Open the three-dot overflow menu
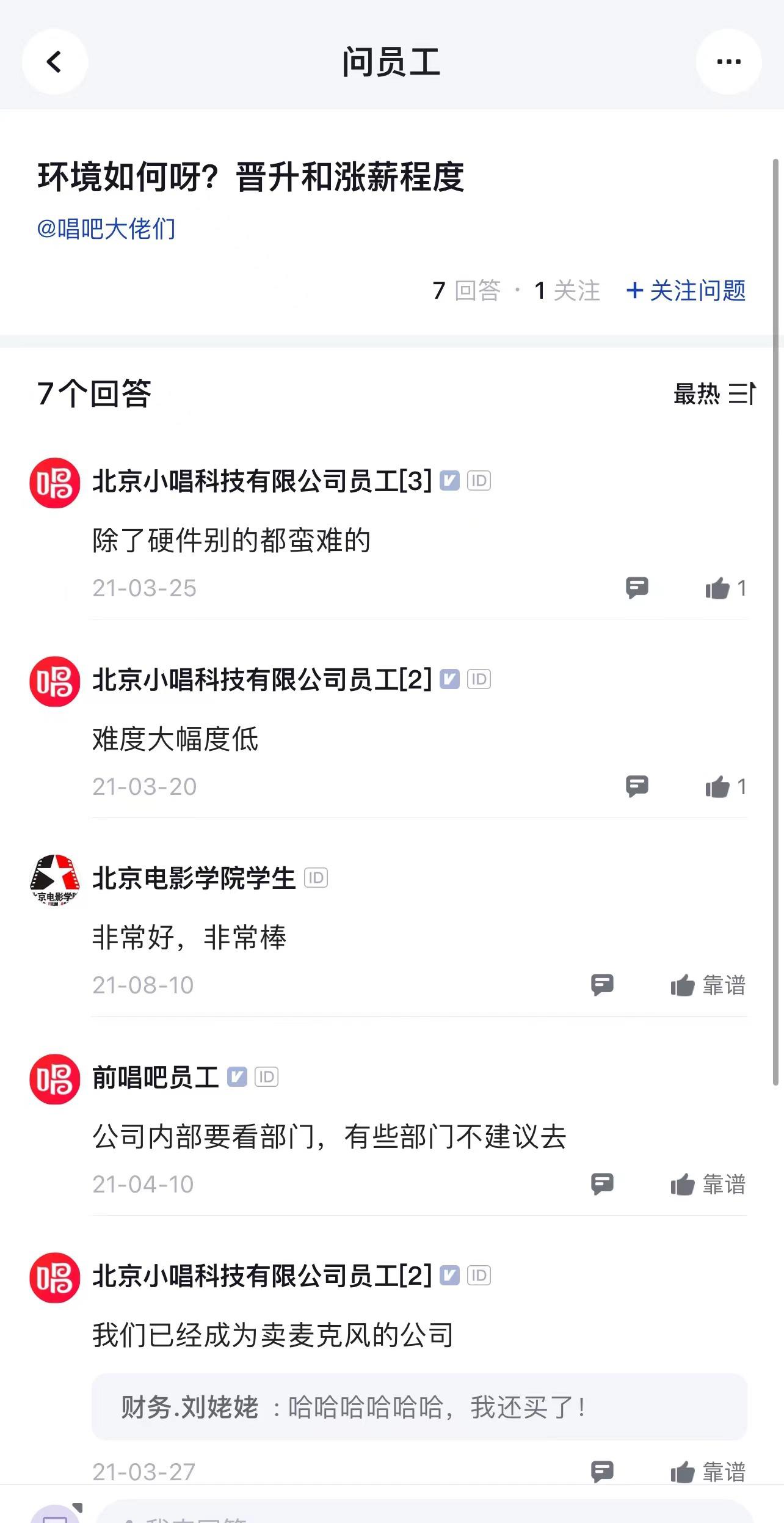784x1523 pixels. (x=728, y=62)
